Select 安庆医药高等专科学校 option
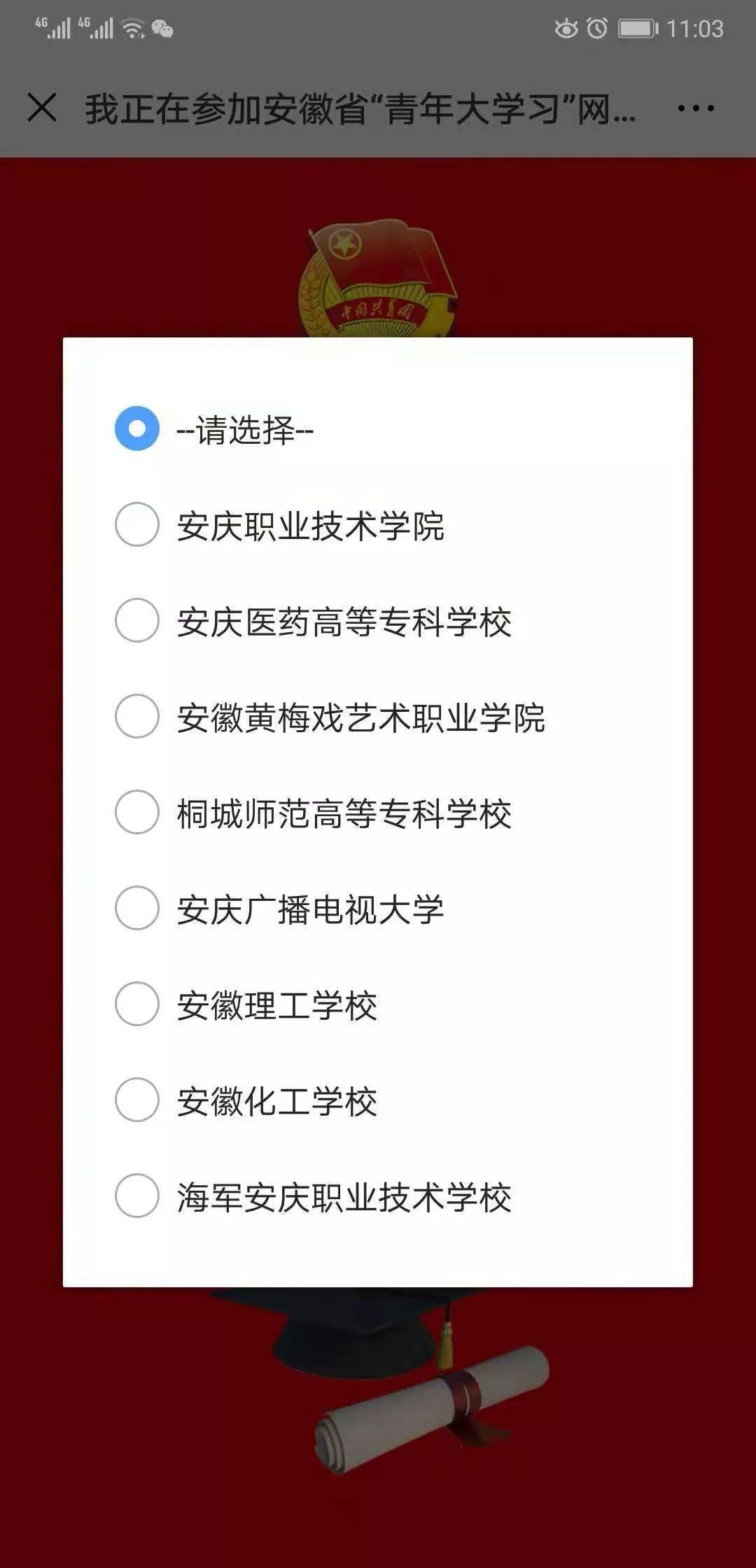 pyautogui.click(x=378, y=620)
